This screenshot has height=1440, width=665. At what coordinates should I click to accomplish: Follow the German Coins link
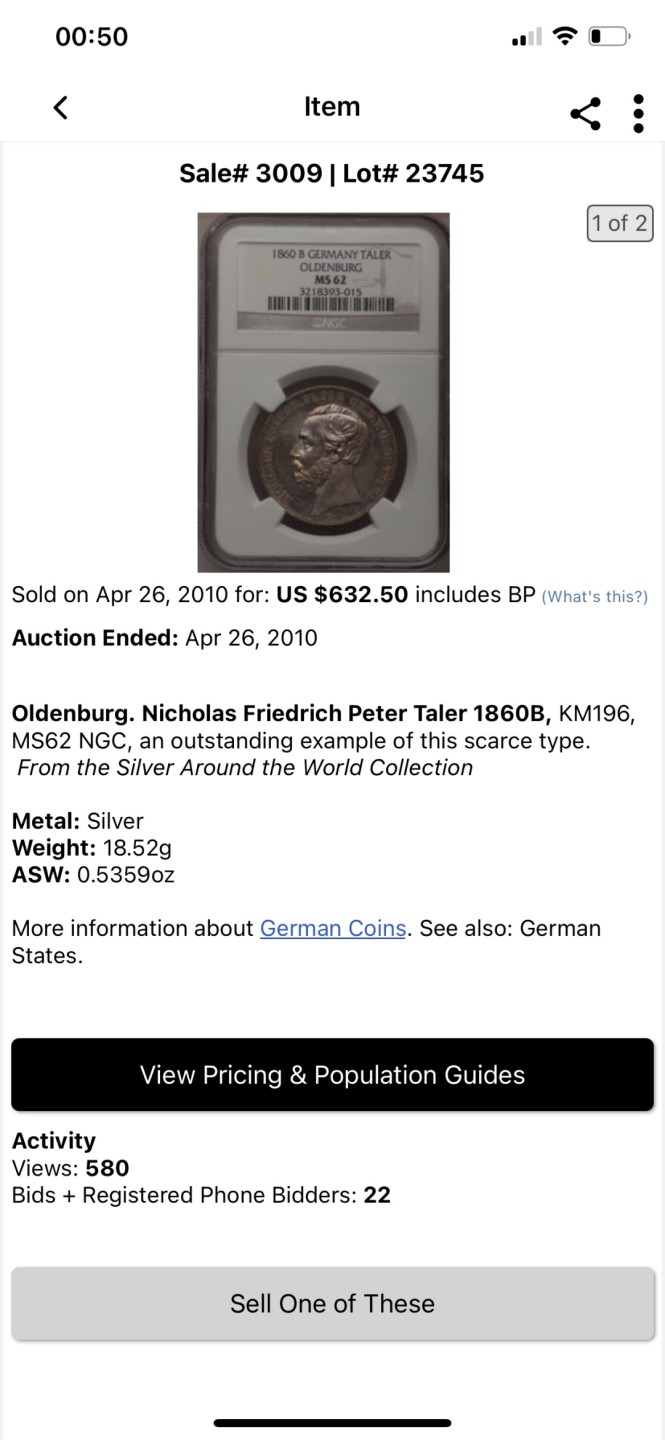click(333, 928)
